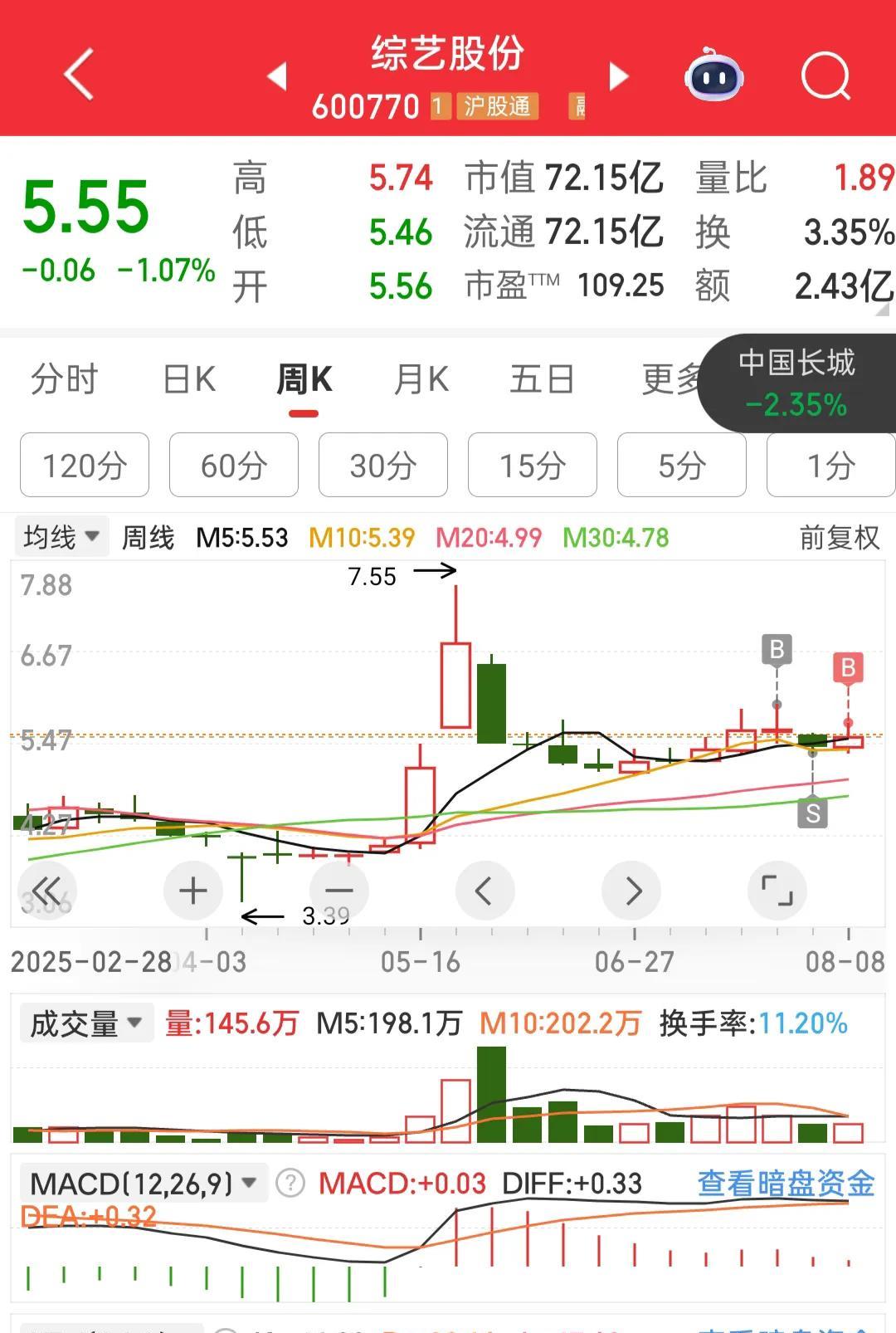896x1333 pixels.
Task: Switch to the previous stock
Action: click(277, 76)
